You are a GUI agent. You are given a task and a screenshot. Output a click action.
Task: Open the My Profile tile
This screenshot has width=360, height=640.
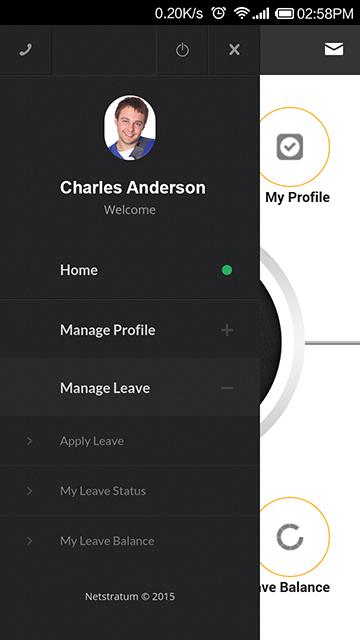pos(295,147)
